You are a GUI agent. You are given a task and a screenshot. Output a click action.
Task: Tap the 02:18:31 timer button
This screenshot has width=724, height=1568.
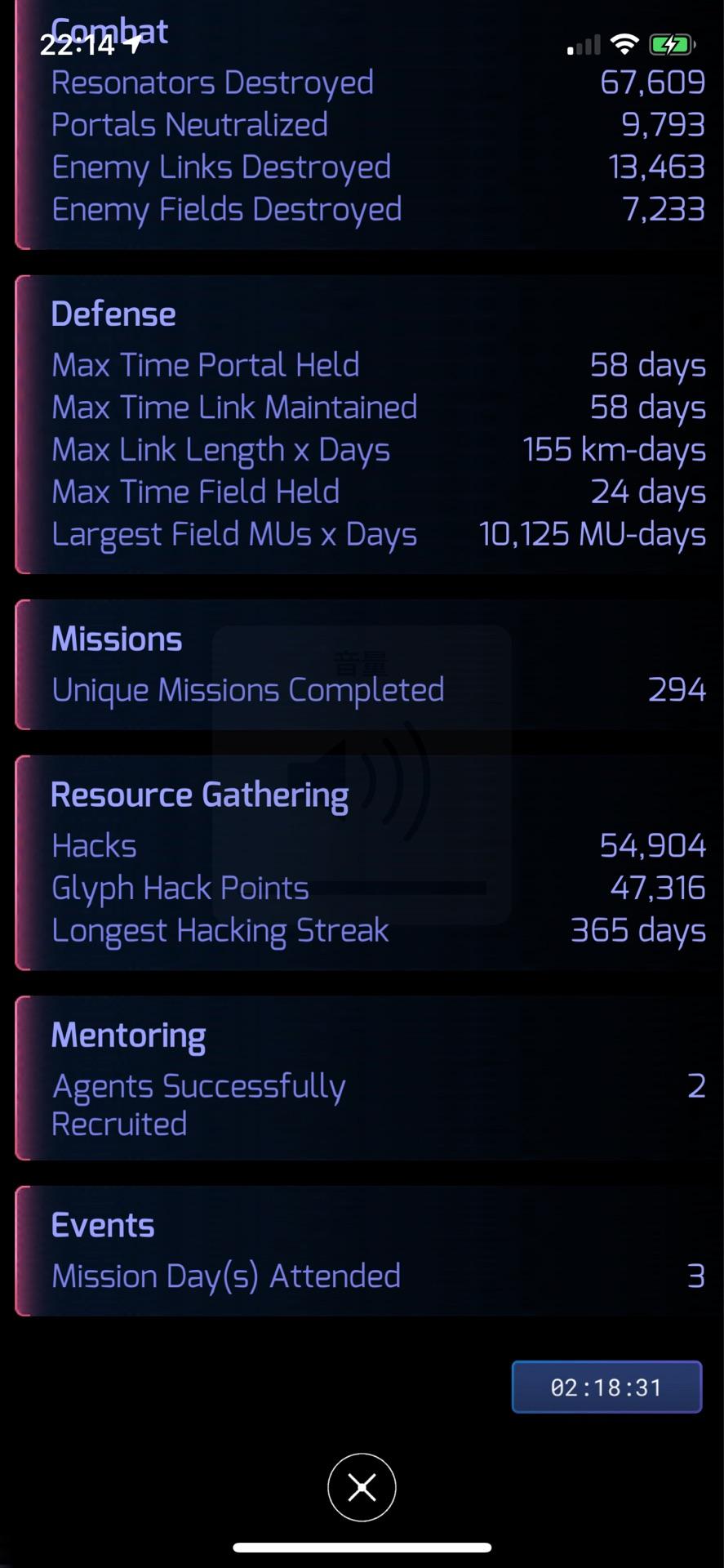pyautogui.click(x=606, y=1387)
